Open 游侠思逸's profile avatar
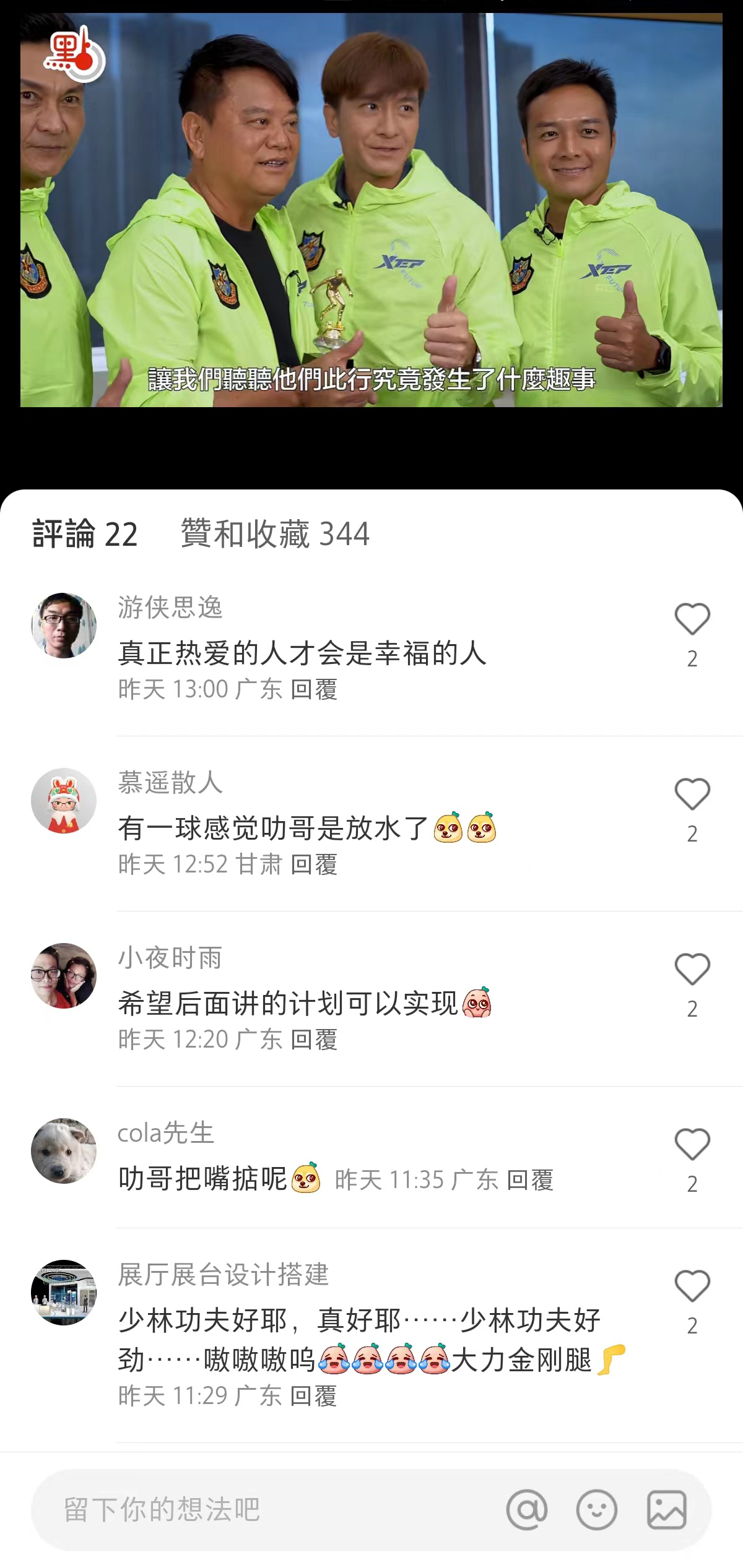743x1568 pixels. coord(64,625)
